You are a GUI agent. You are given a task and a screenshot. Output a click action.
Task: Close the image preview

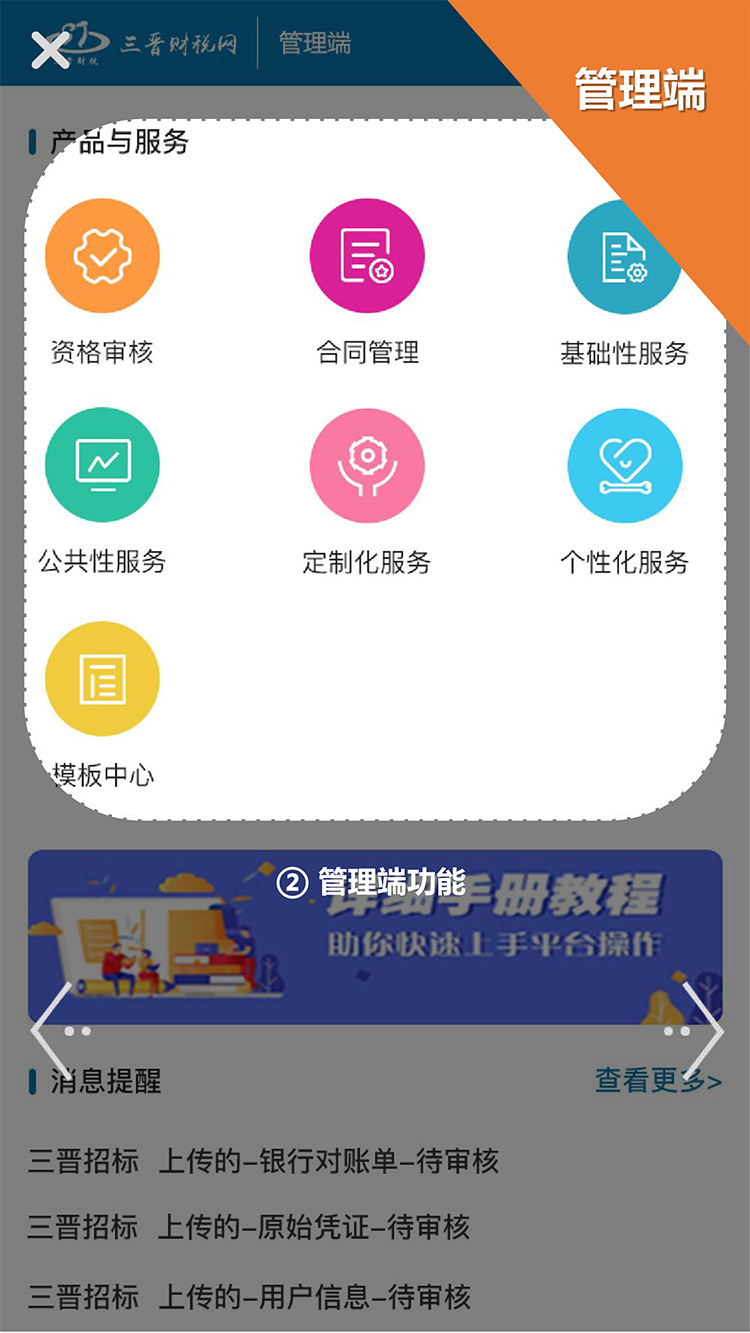tap(49, 50)
